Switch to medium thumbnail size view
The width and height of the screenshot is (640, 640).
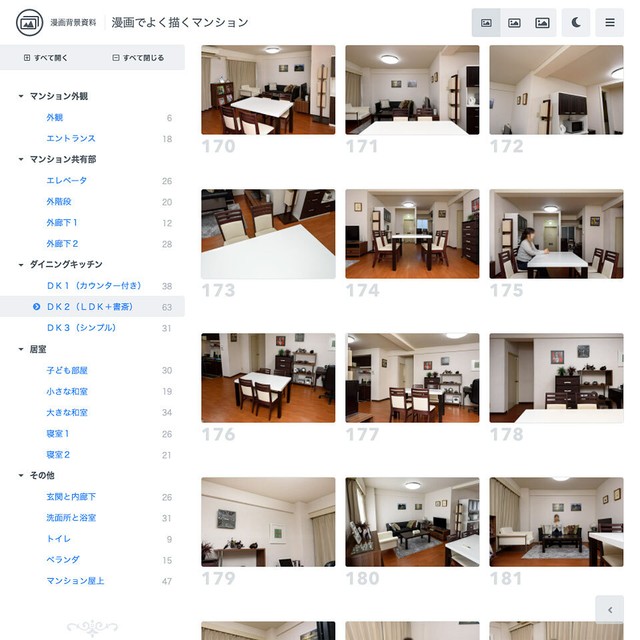[514, 22]
